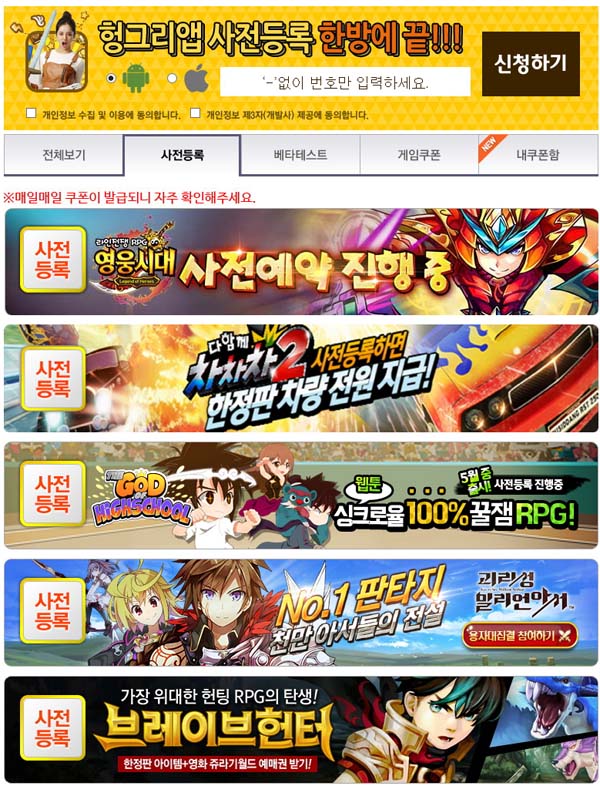Open the 게임쿠폰 tab

(x=419, y=155)
